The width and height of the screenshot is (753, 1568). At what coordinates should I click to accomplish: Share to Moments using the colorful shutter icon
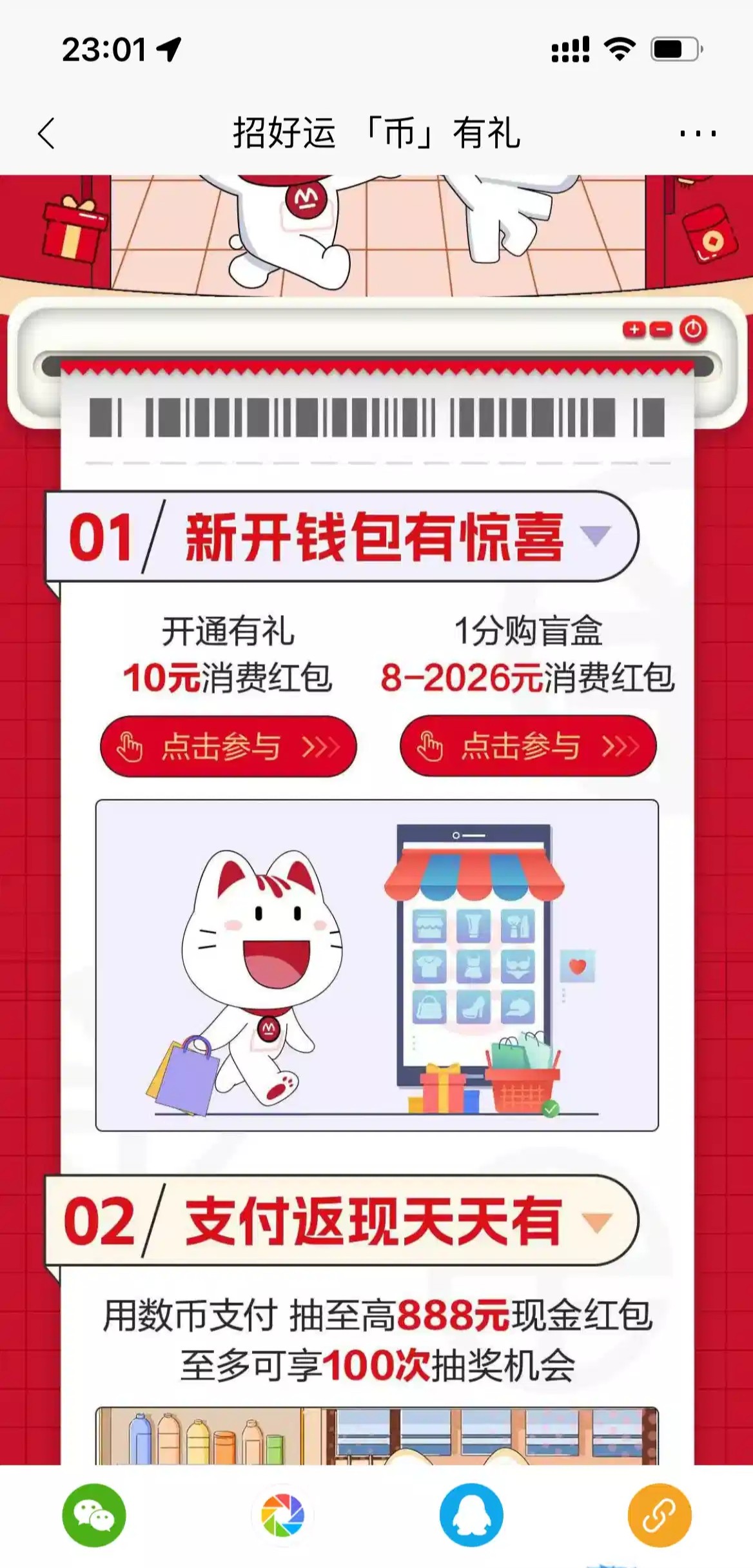(282, 1515)
